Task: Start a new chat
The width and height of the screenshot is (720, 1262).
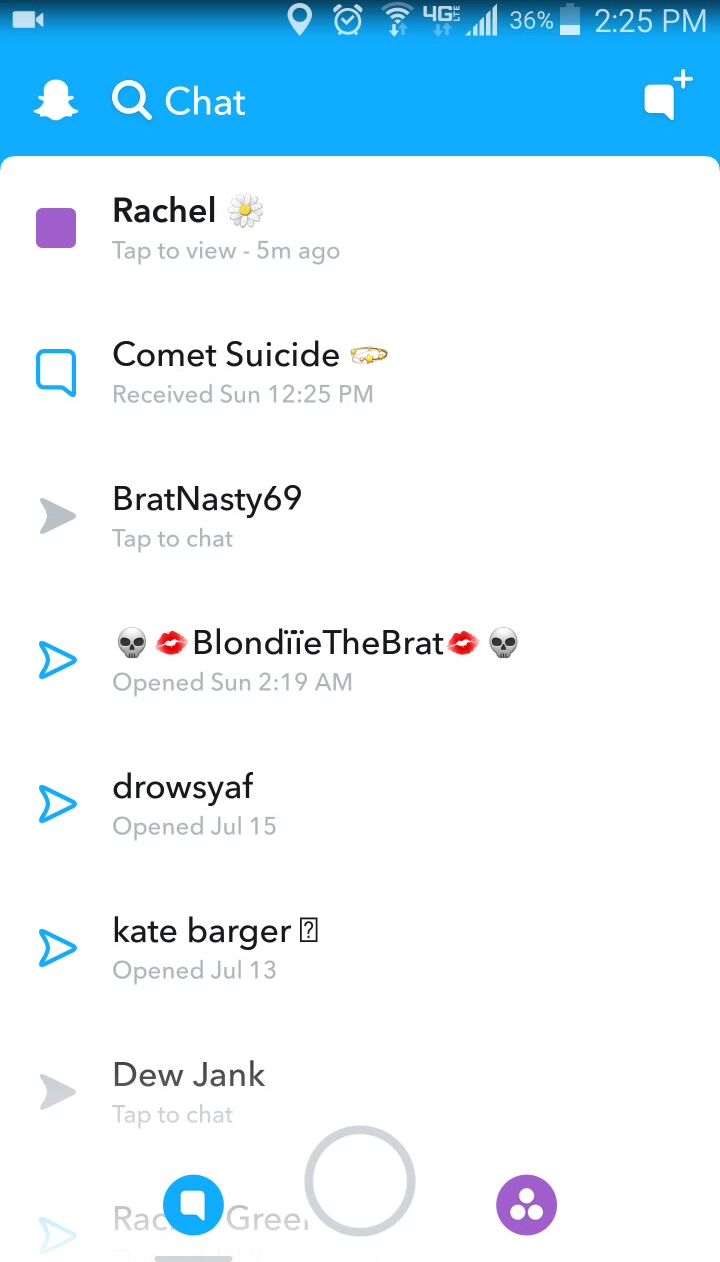Action: tap(666, 97)
